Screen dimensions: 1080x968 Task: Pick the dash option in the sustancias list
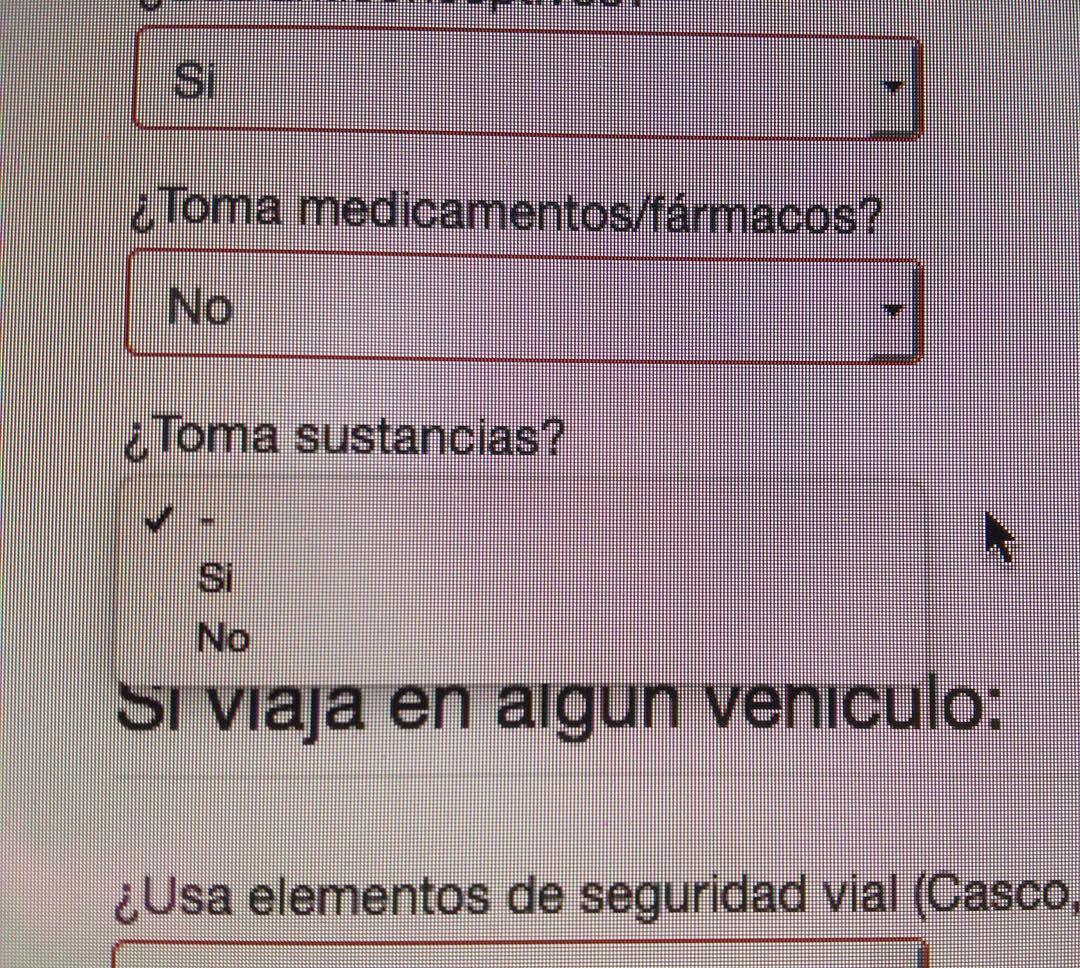click(x=208, y=520)
